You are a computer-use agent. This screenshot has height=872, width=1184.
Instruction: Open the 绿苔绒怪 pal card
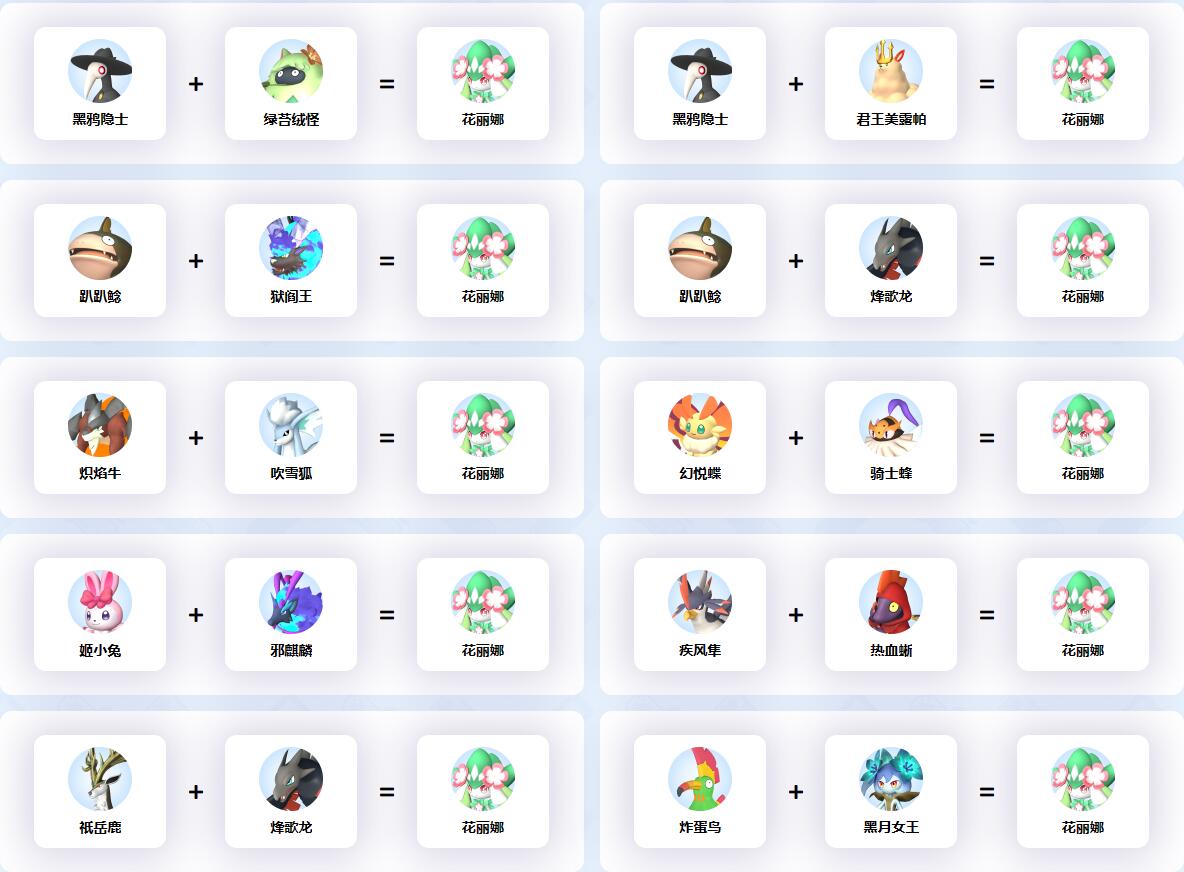291,84
